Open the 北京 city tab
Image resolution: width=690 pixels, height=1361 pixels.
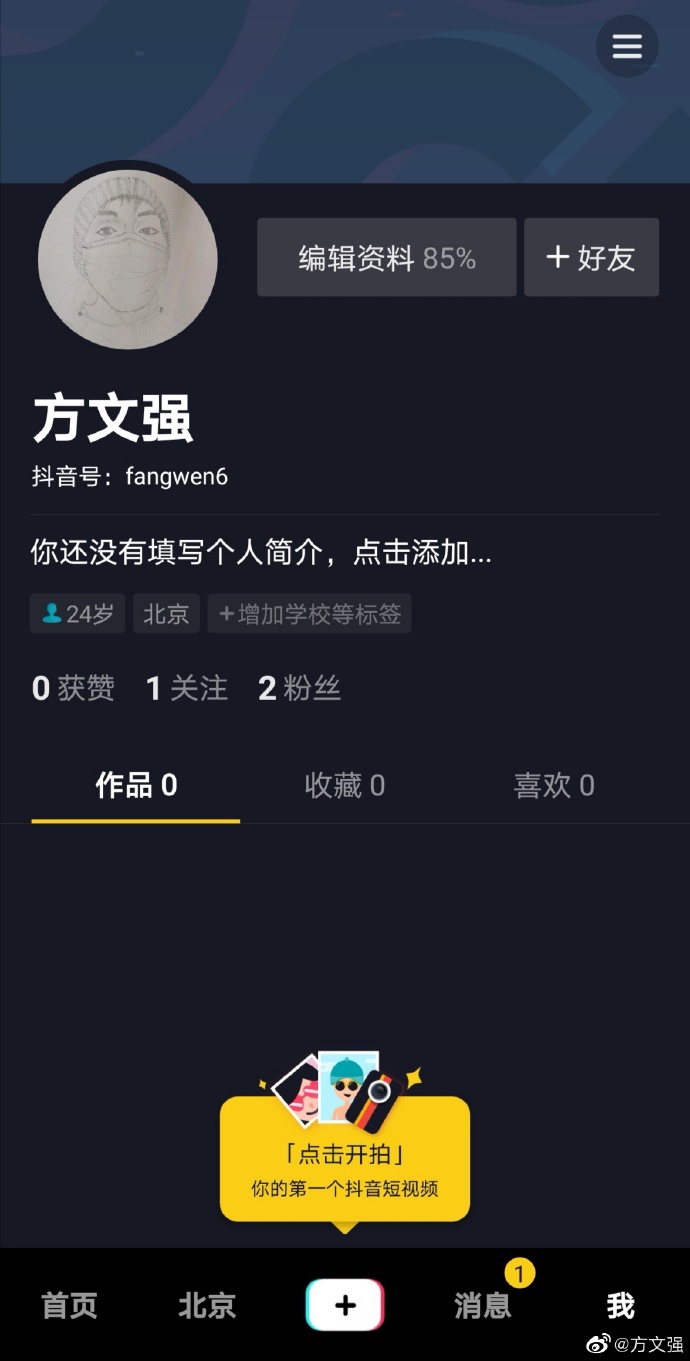pos(206,1306)
